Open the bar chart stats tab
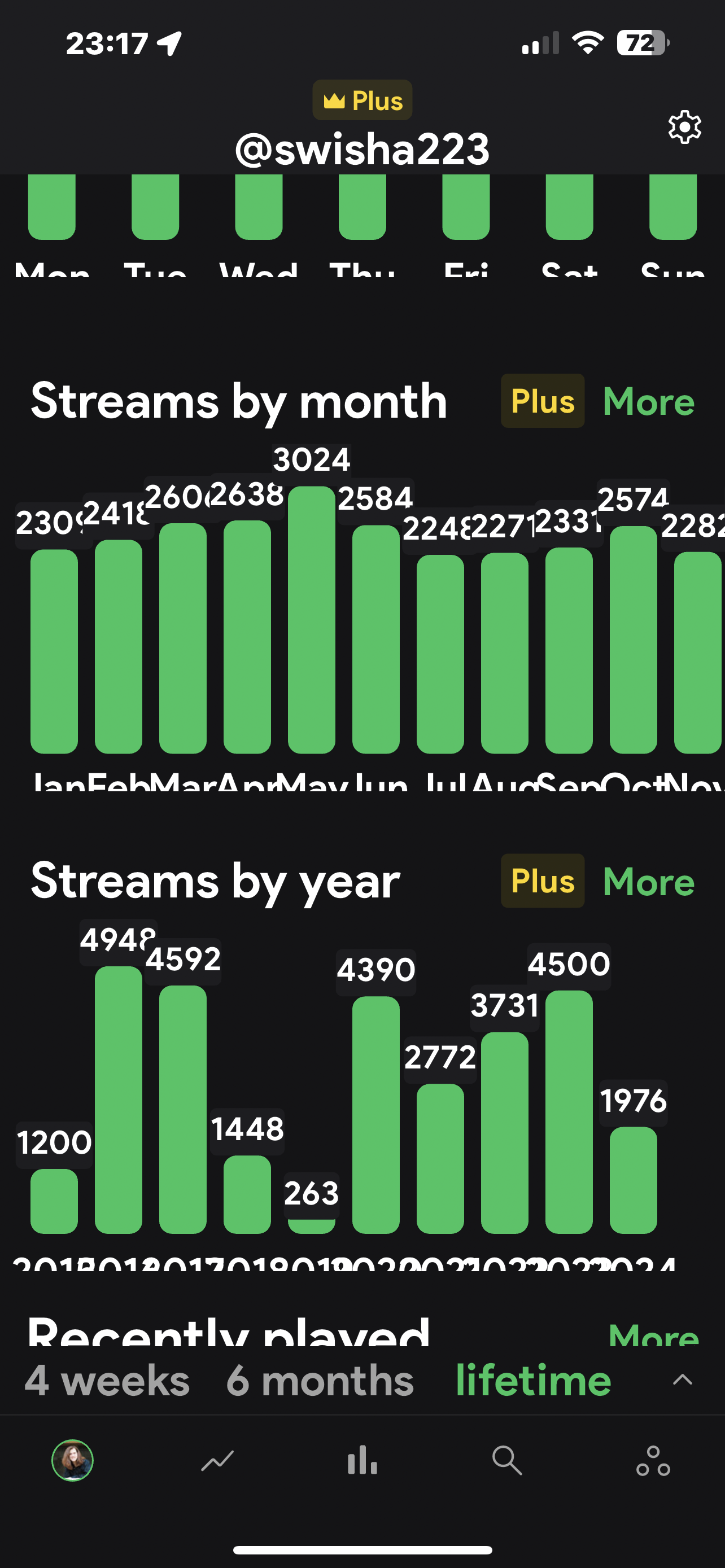 362,1460
